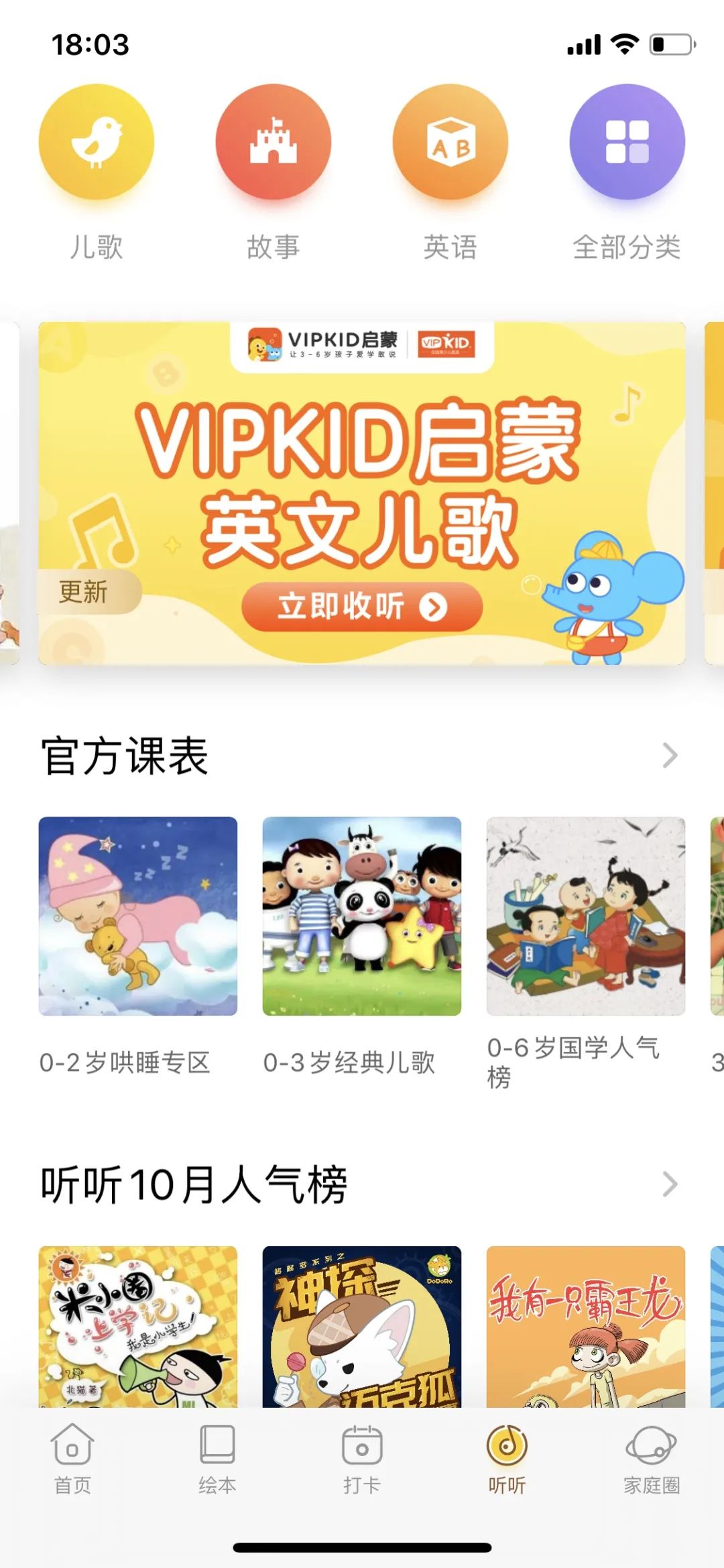Open 我有一只霸王龙 audio album
The width and height of the screenshot is (724, 1568).
(x=586, y=1326)
